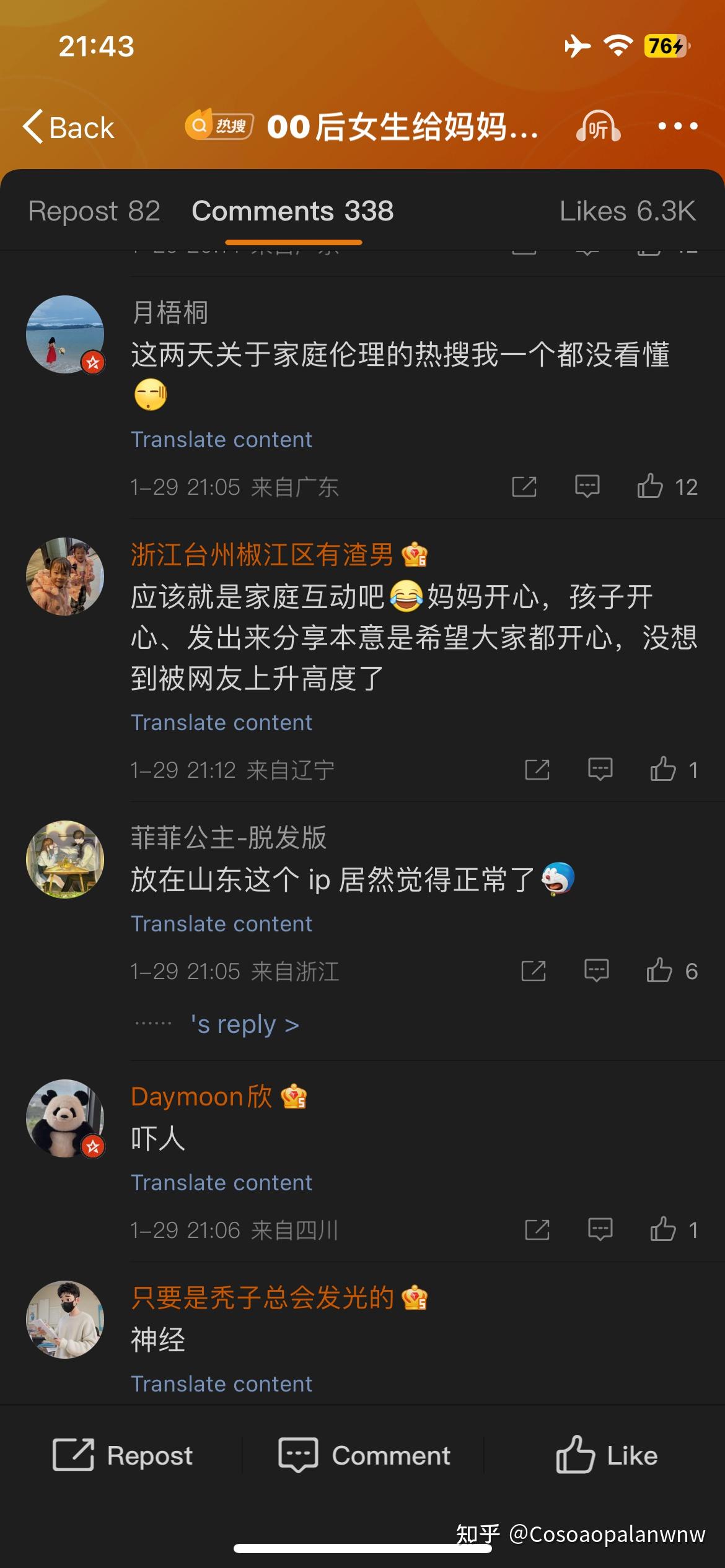Like 月梧桐's comment
This screenshot has width=725, height=1568.
point(651,487)
